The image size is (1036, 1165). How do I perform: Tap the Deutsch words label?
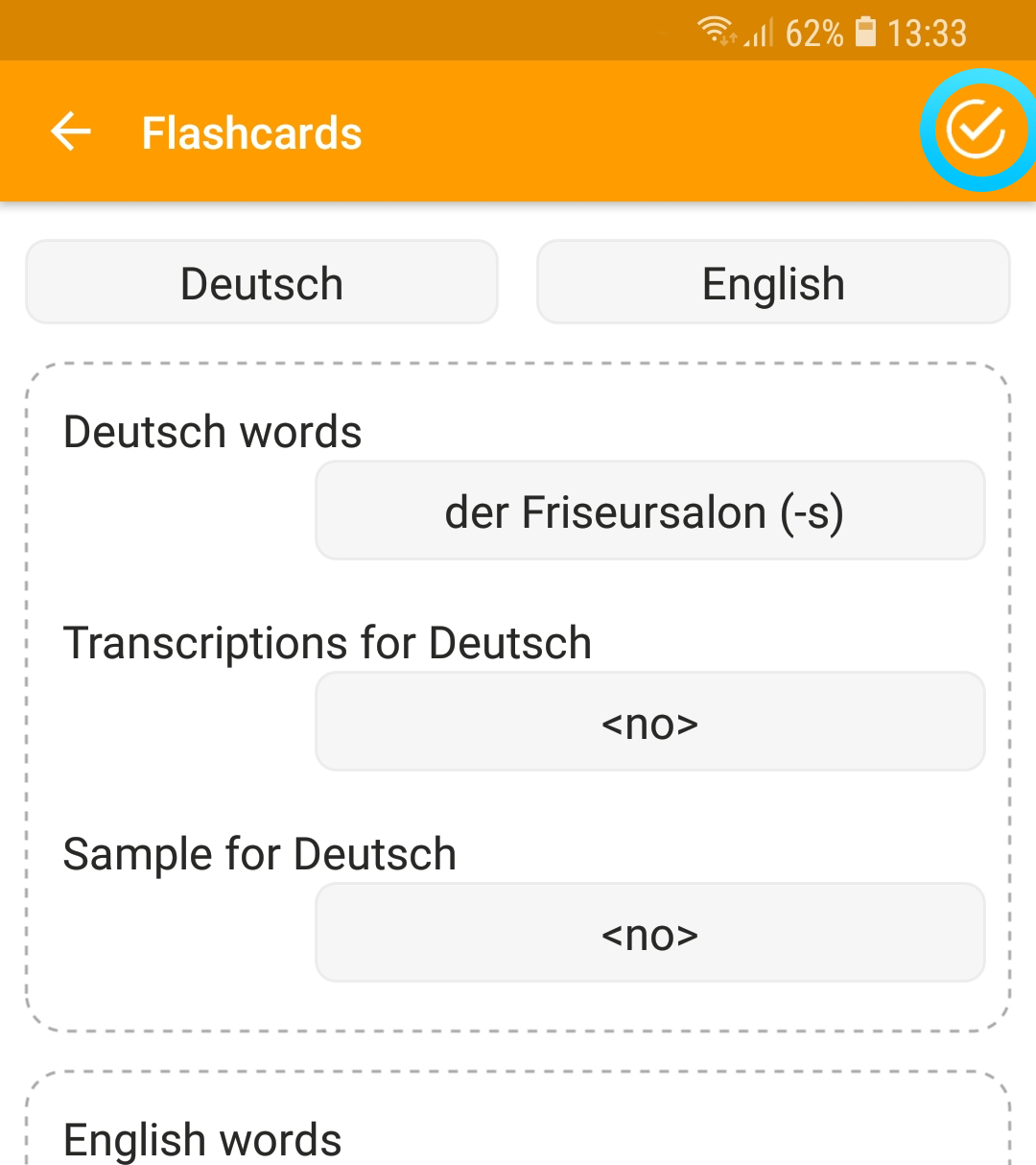tap(212, 431)
